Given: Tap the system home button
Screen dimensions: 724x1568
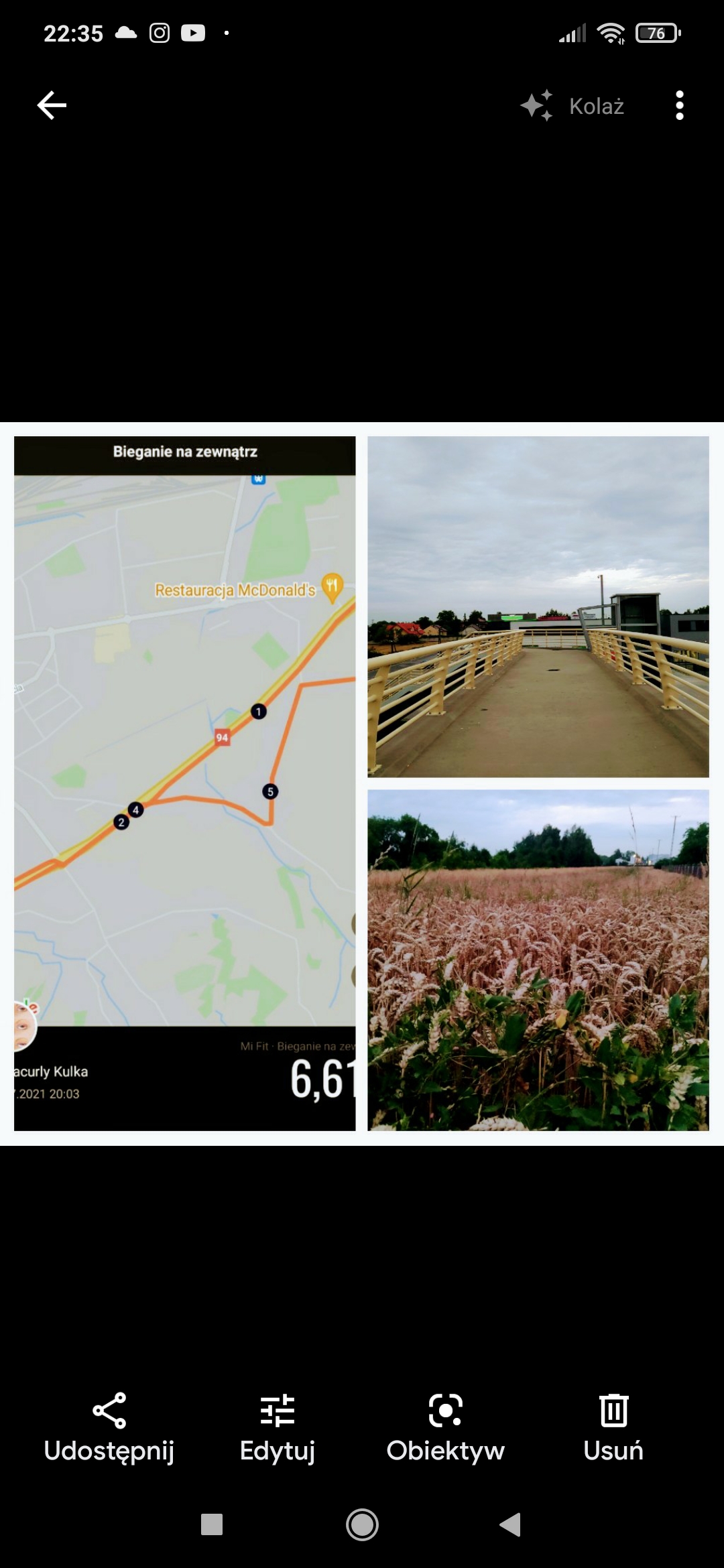Looking at the screenshot, I should (x=362, y=1525).
